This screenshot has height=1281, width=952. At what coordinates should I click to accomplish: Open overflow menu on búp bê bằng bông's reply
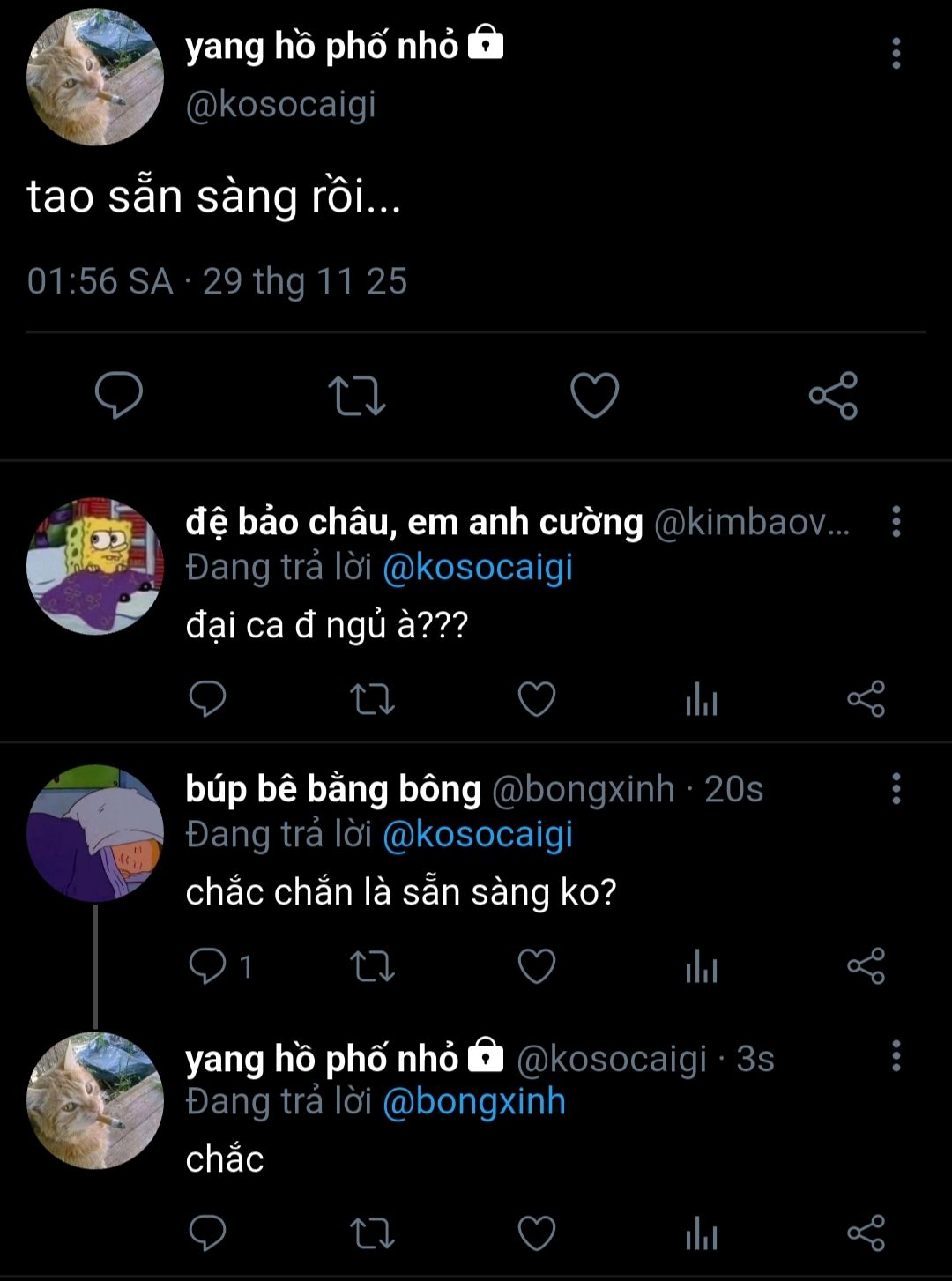click(x=896, y=788)
